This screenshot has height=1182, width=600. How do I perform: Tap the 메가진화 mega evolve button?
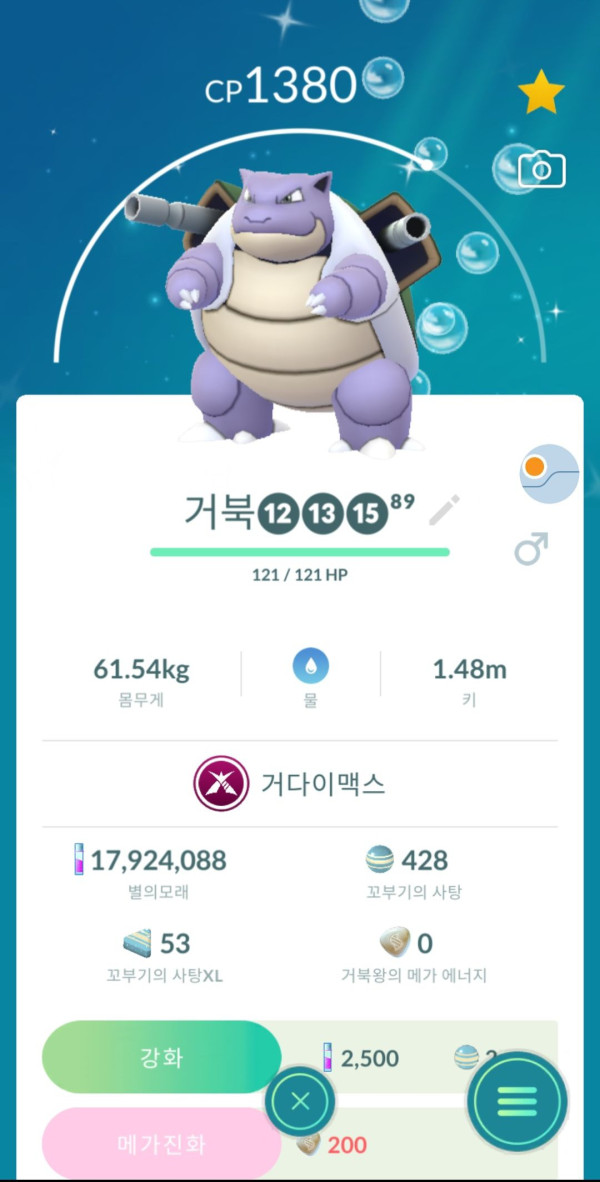click(x=160, y=1144)
